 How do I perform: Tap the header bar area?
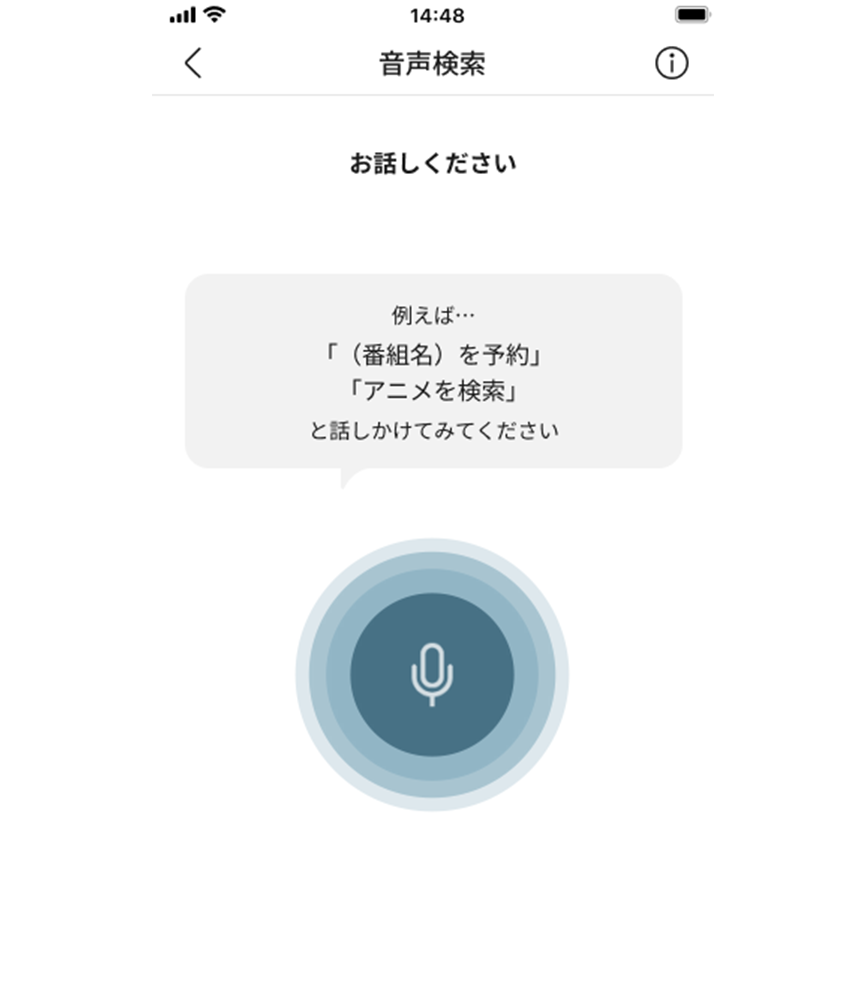pos(432,62)
